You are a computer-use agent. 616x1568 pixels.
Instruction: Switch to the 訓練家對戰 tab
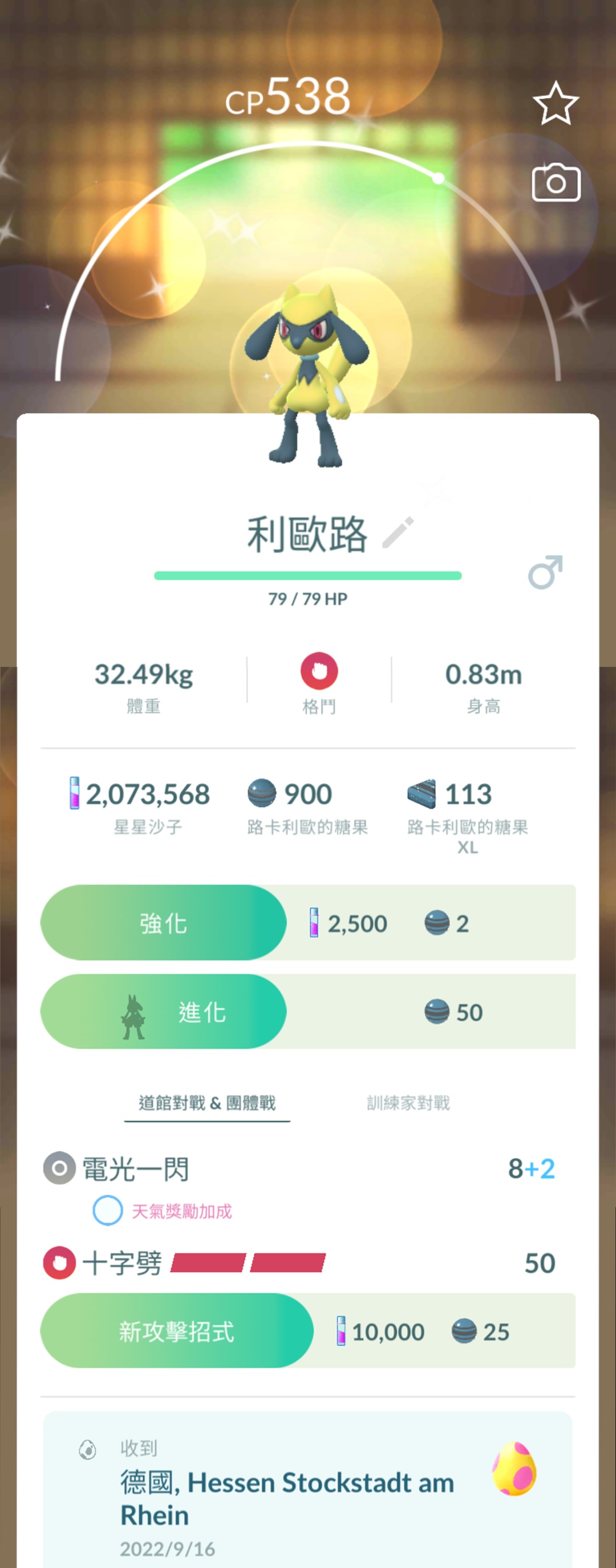pos(408,1103)
